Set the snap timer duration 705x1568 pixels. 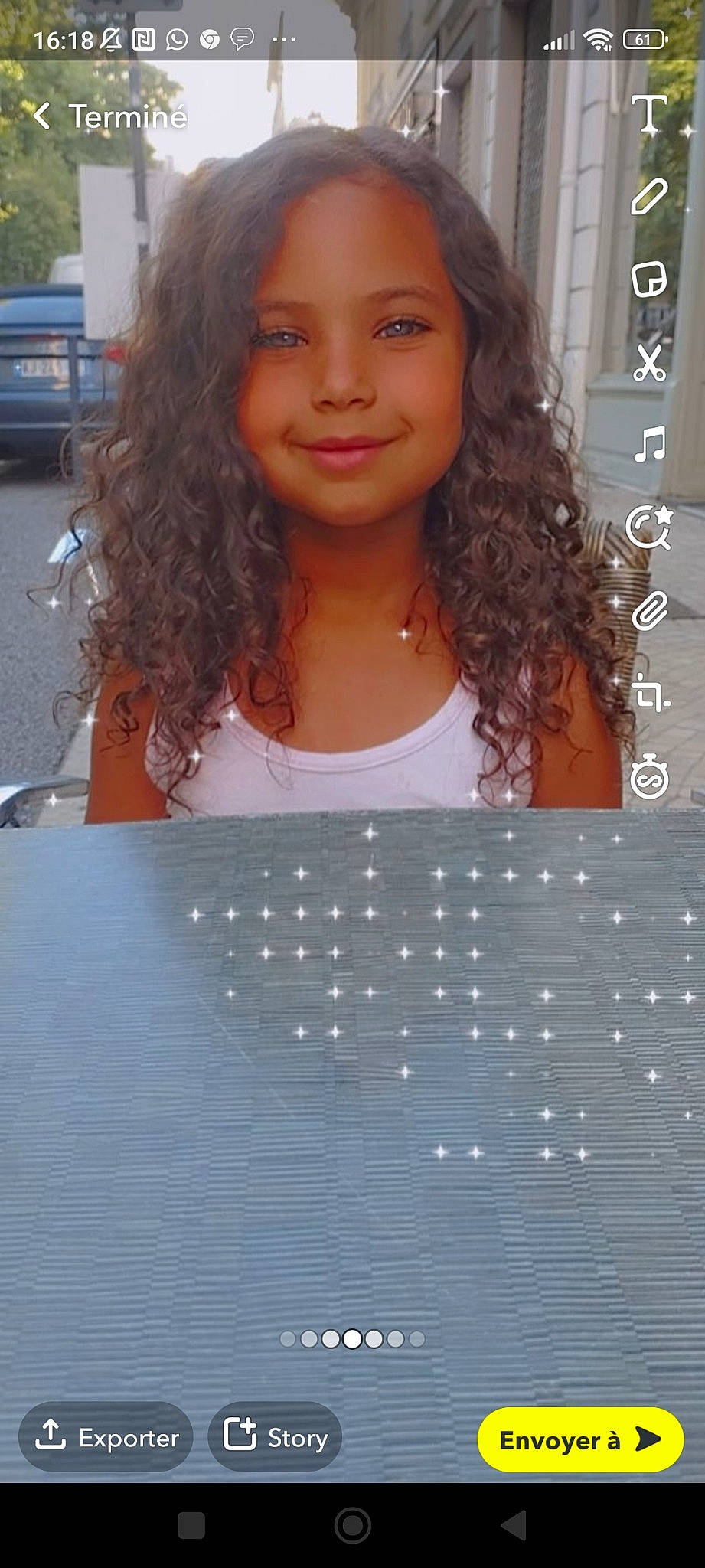click(649, 778)
